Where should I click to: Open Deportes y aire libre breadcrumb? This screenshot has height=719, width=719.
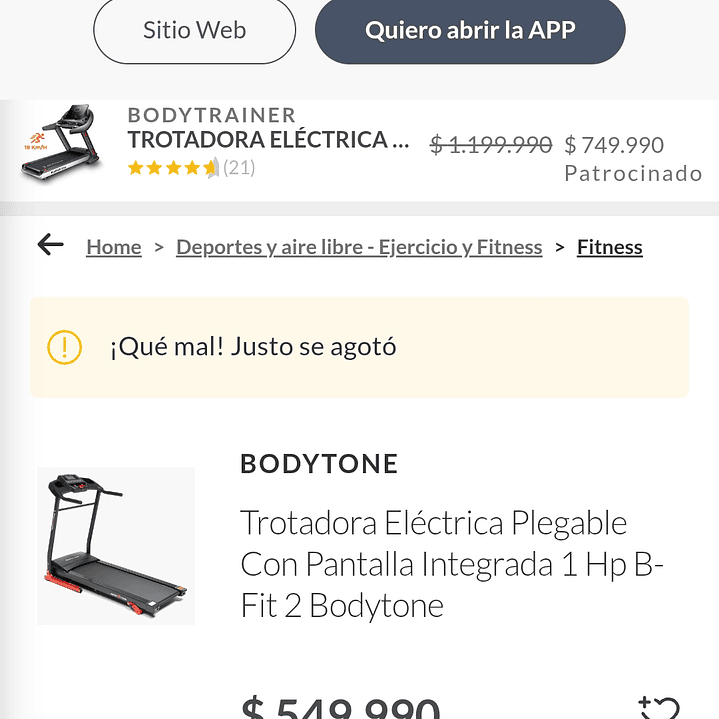pos(359,247)
